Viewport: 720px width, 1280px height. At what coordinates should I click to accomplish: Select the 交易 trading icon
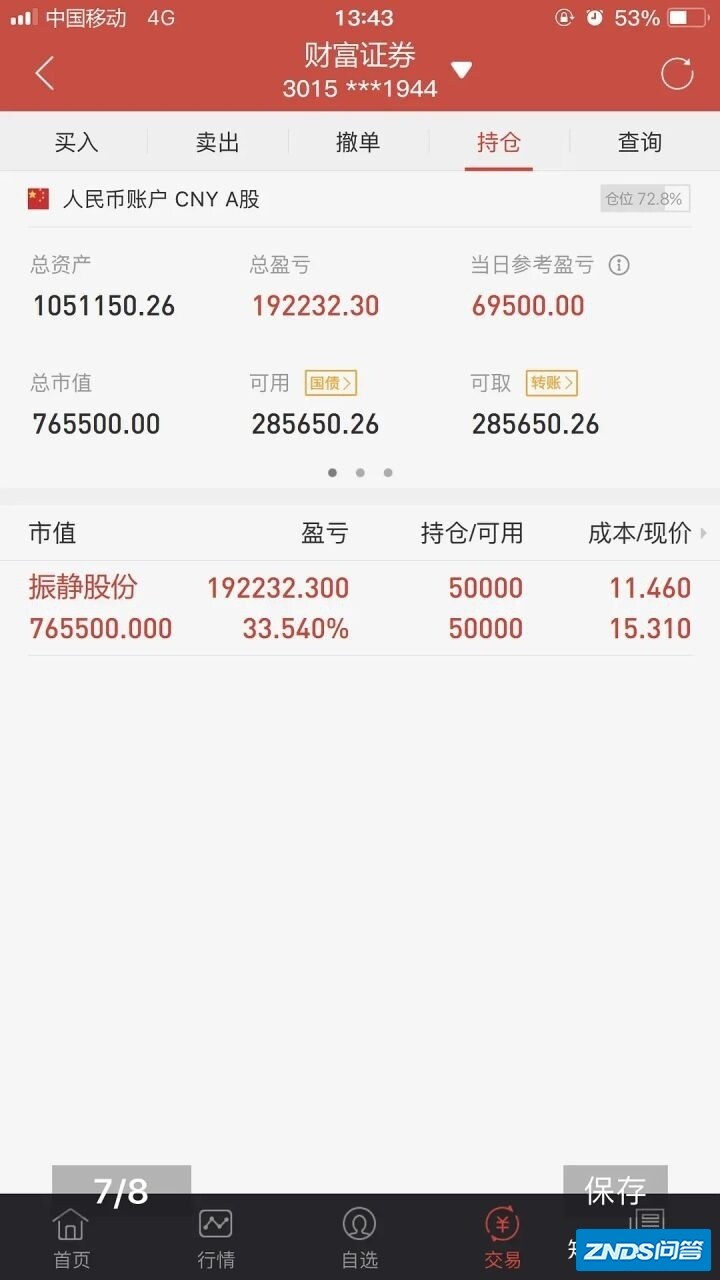pos(502,1235)
